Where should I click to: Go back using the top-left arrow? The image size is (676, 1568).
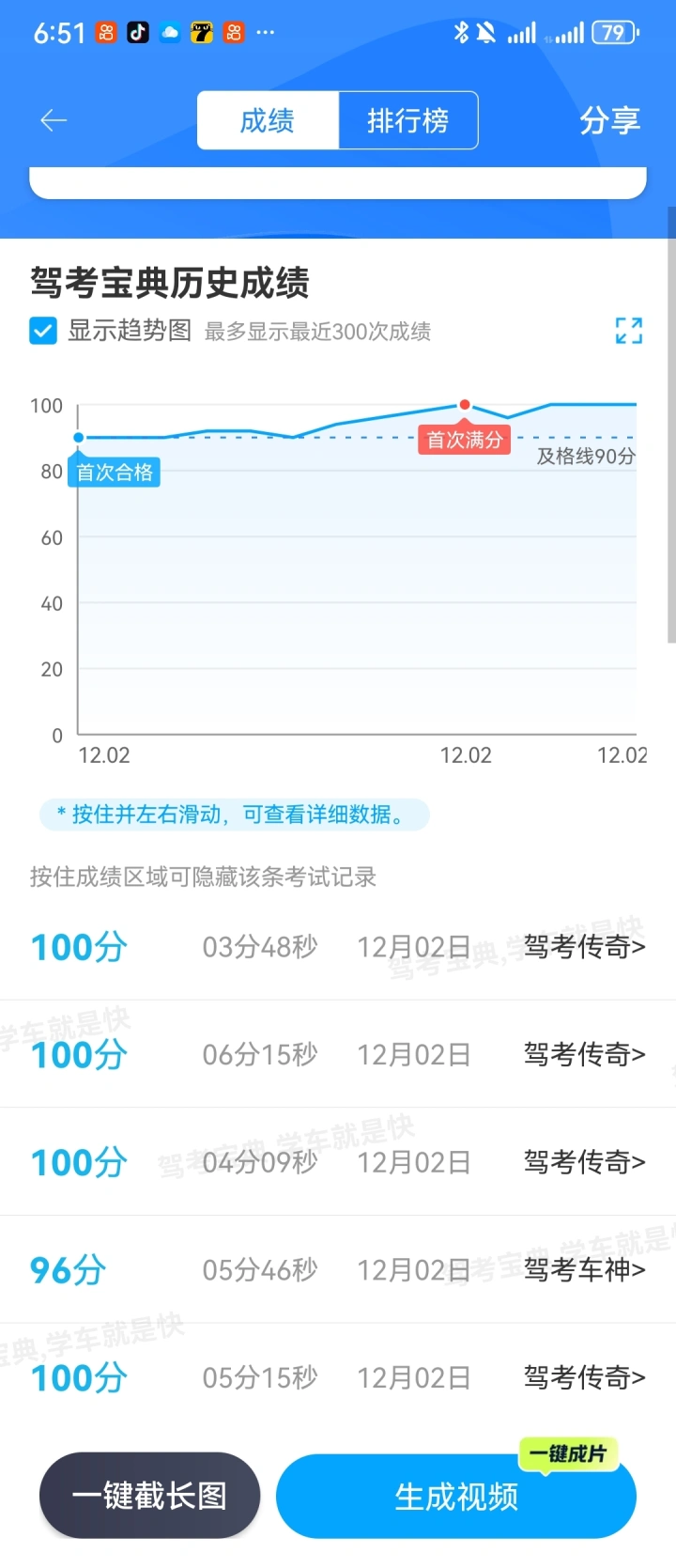point(54,120)
